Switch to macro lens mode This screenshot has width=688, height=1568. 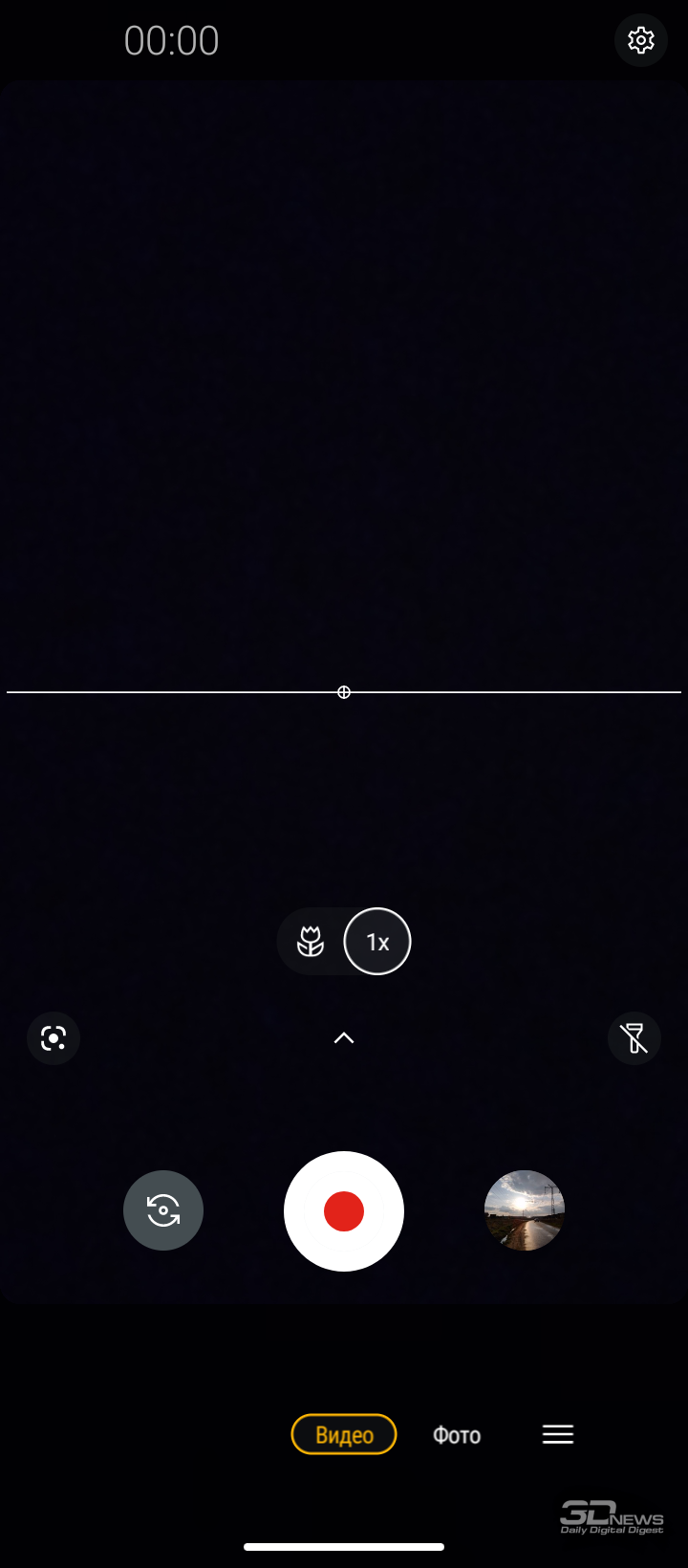[311, 942]
